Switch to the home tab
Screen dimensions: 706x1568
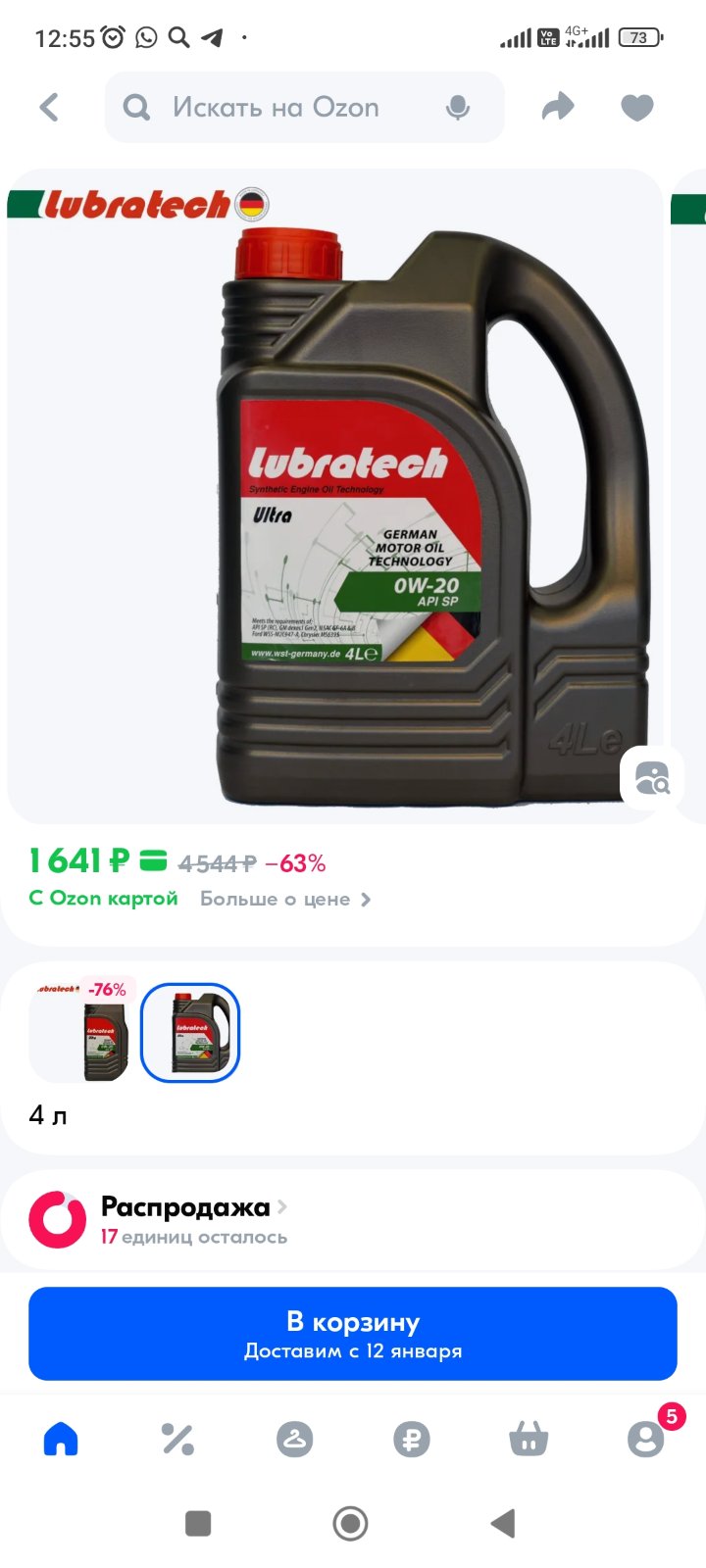click(61, 1439)
